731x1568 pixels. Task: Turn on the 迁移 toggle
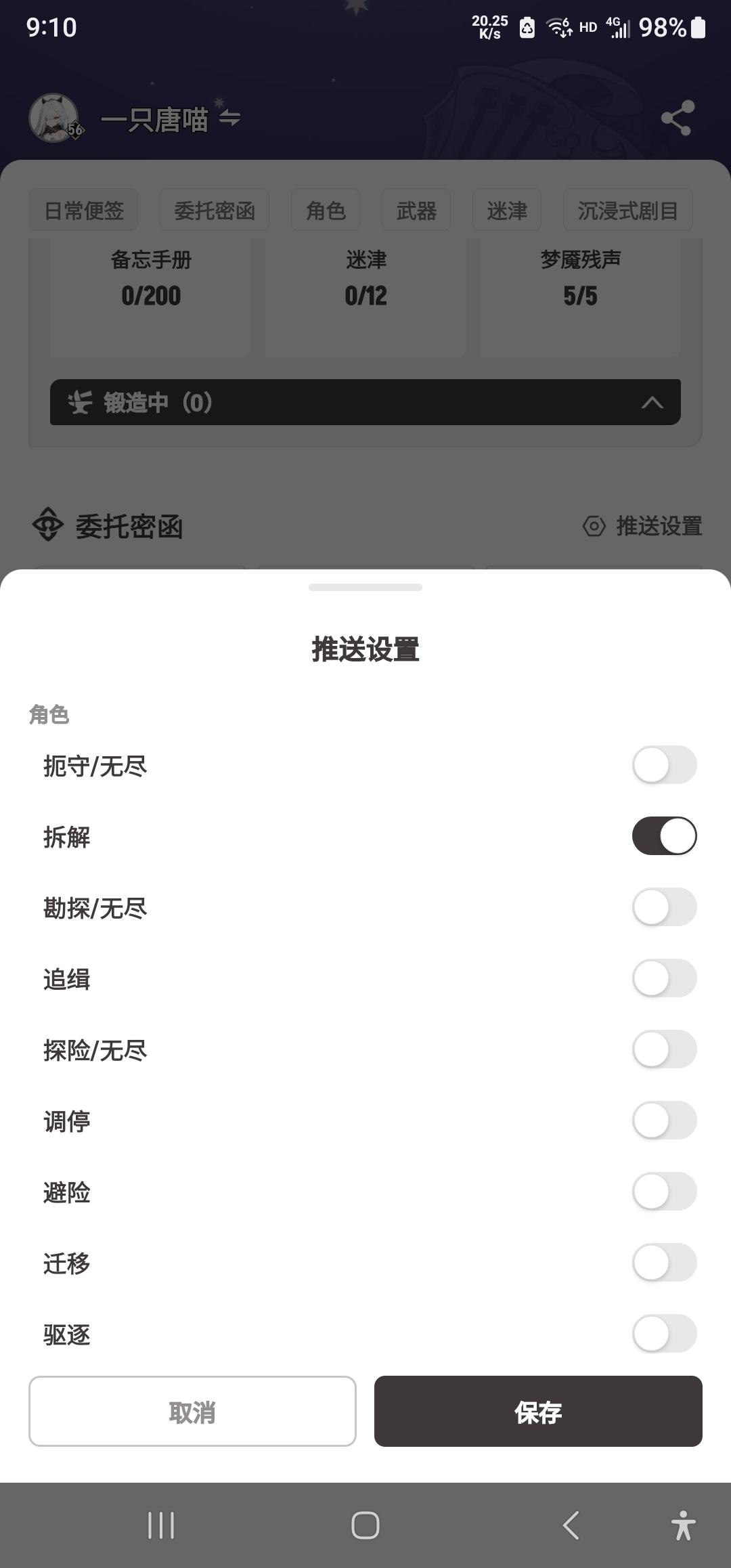point(664,1263)
